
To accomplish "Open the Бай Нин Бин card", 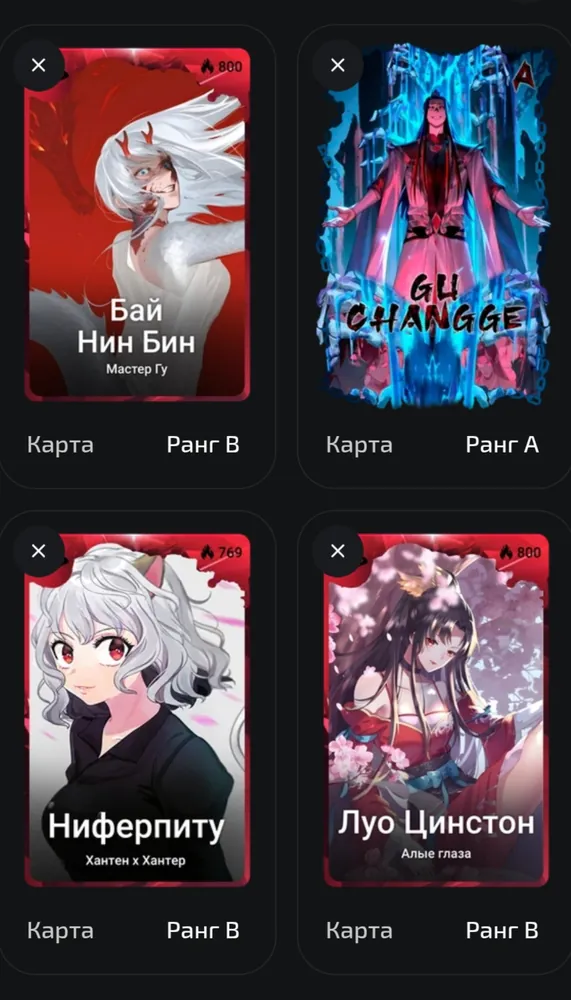I will (x=137, y=224).
